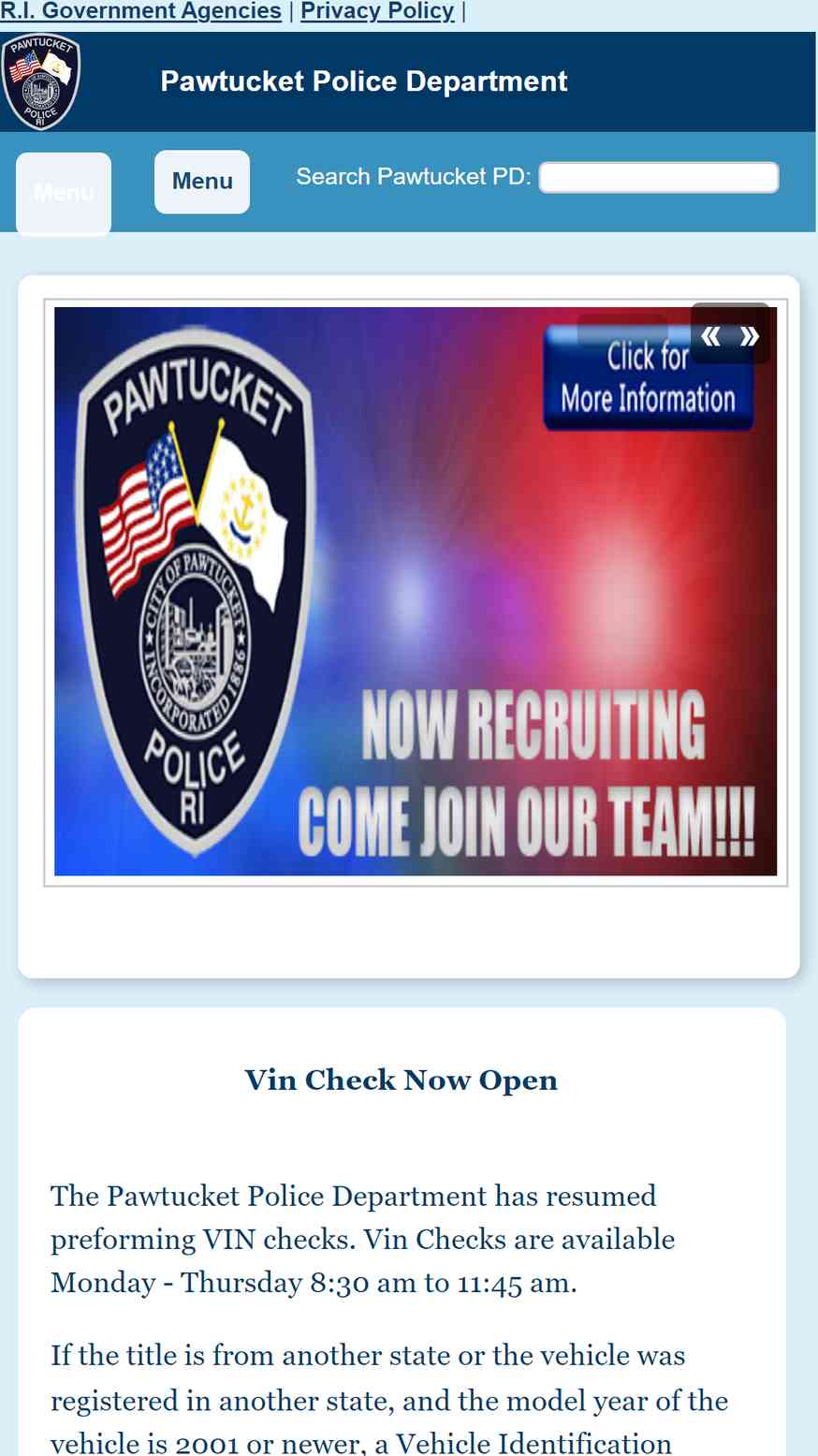Advance to next slide in banner
Viewport: 818px width, 1456px height.
[750, 335]
